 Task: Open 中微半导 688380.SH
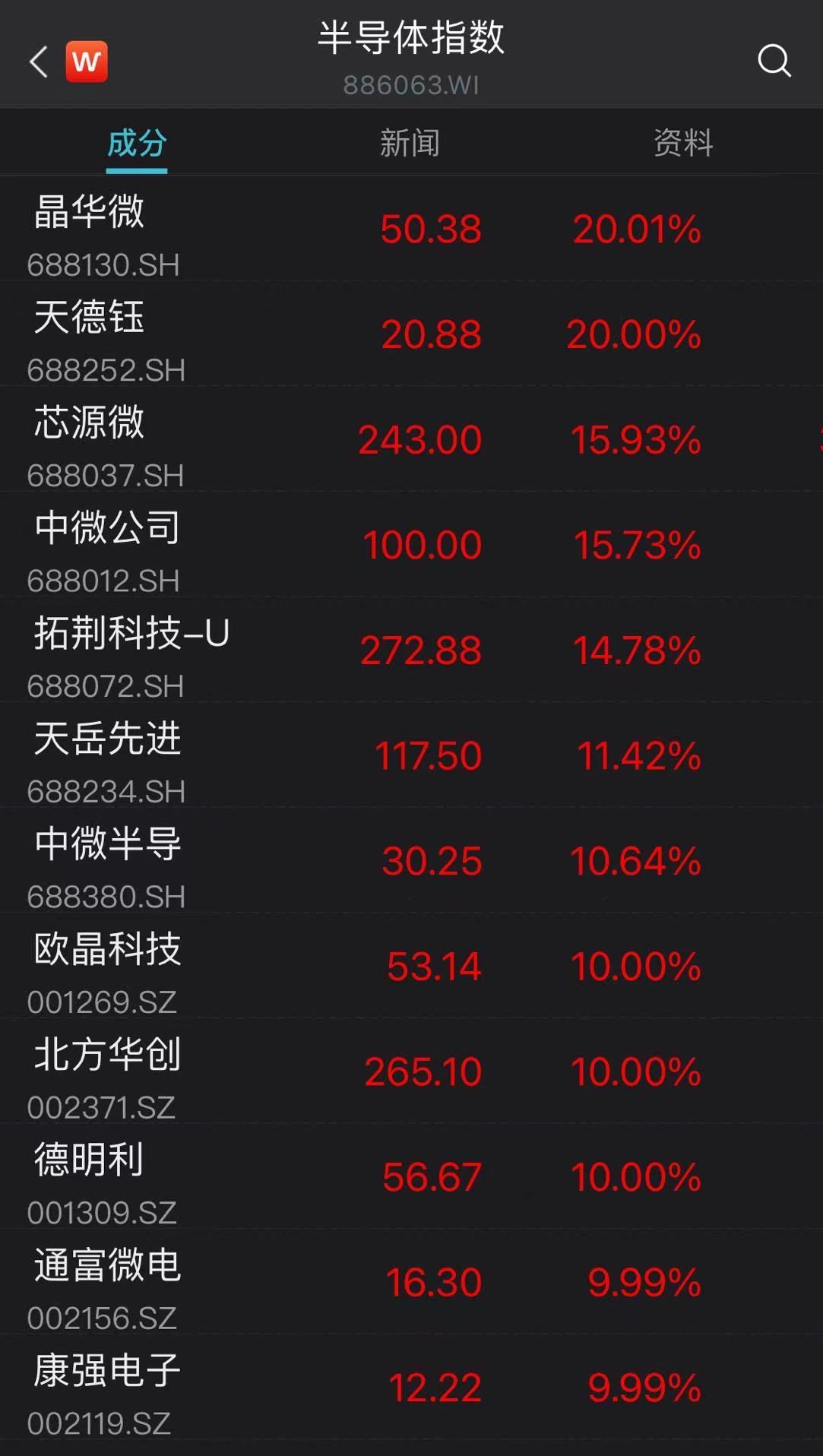click(411, 860)
